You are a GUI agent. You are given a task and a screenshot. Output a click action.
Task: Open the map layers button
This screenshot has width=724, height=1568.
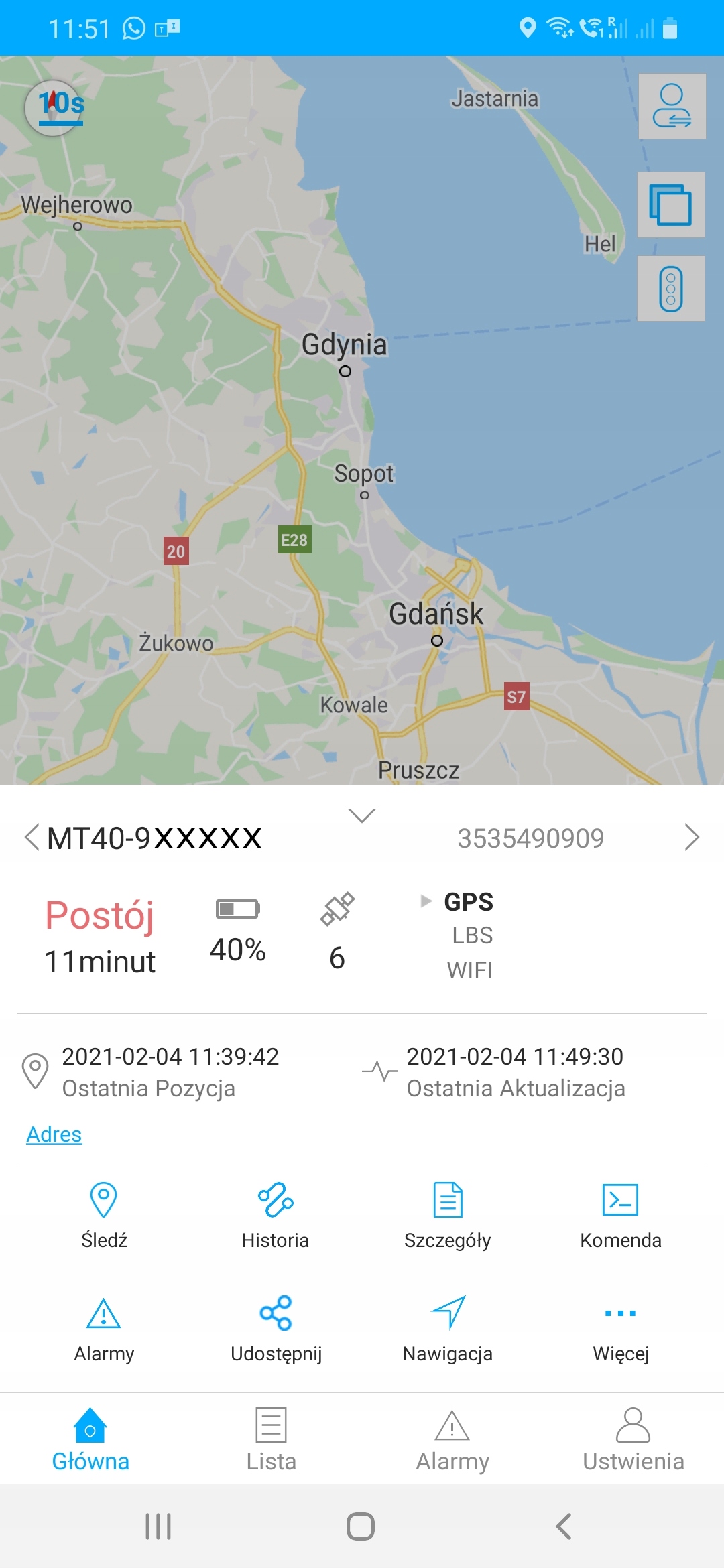[x=670, y=204]
